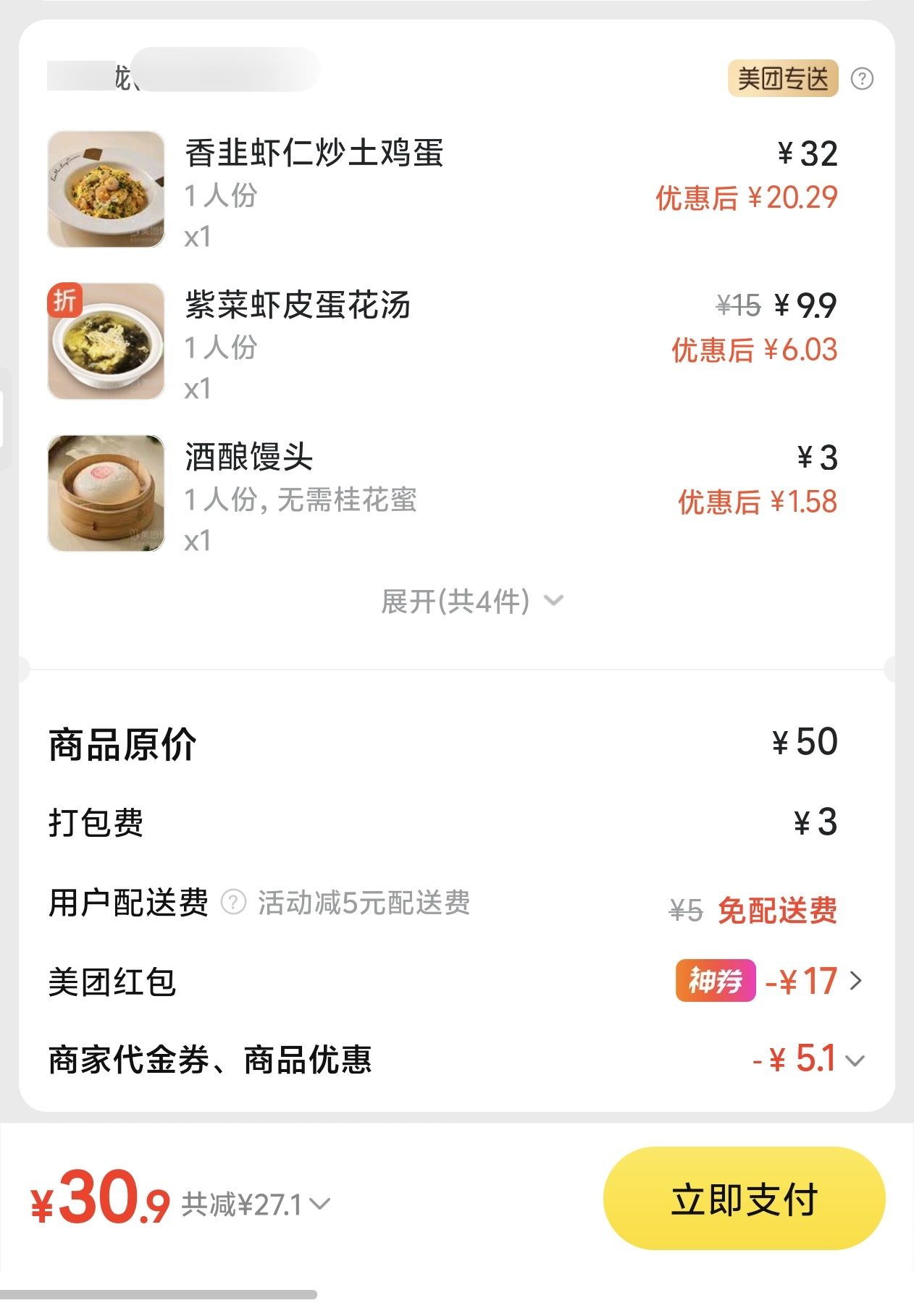914x1316 pixels.
Task: Open the info icon beside 用户配送费
Action: tap(233, 903)
